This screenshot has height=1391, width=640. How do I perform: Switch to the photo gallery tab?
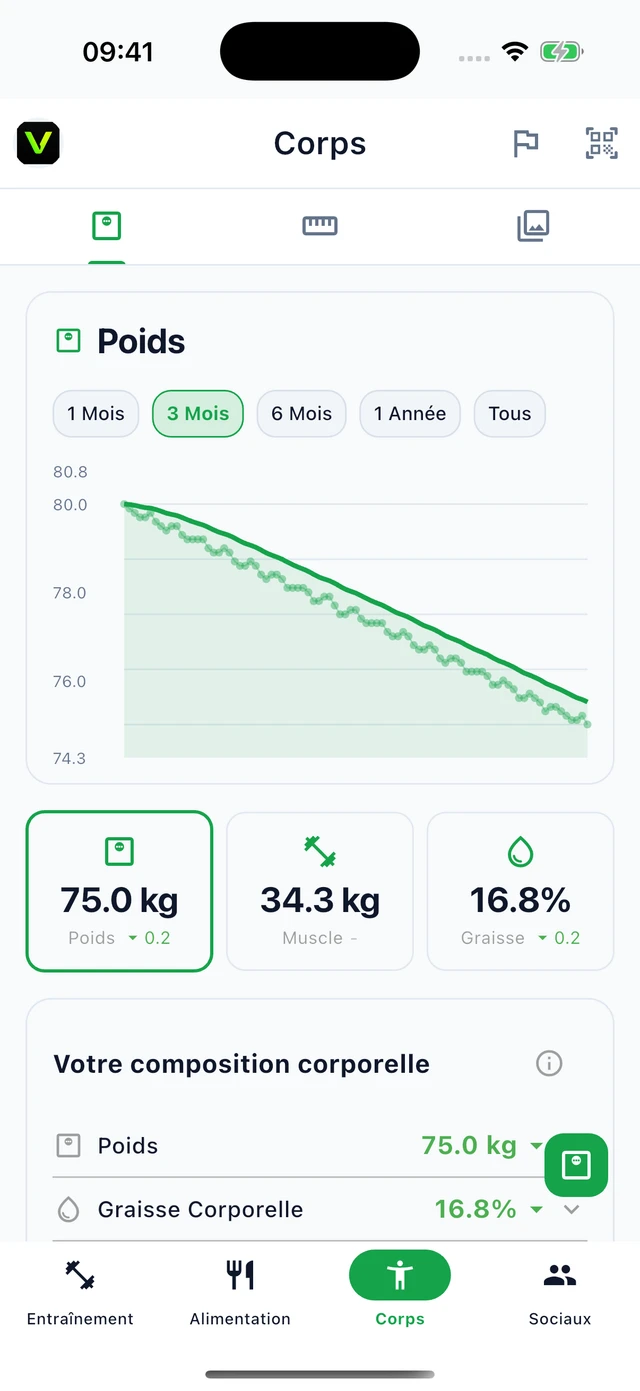[x=533, y=226]
